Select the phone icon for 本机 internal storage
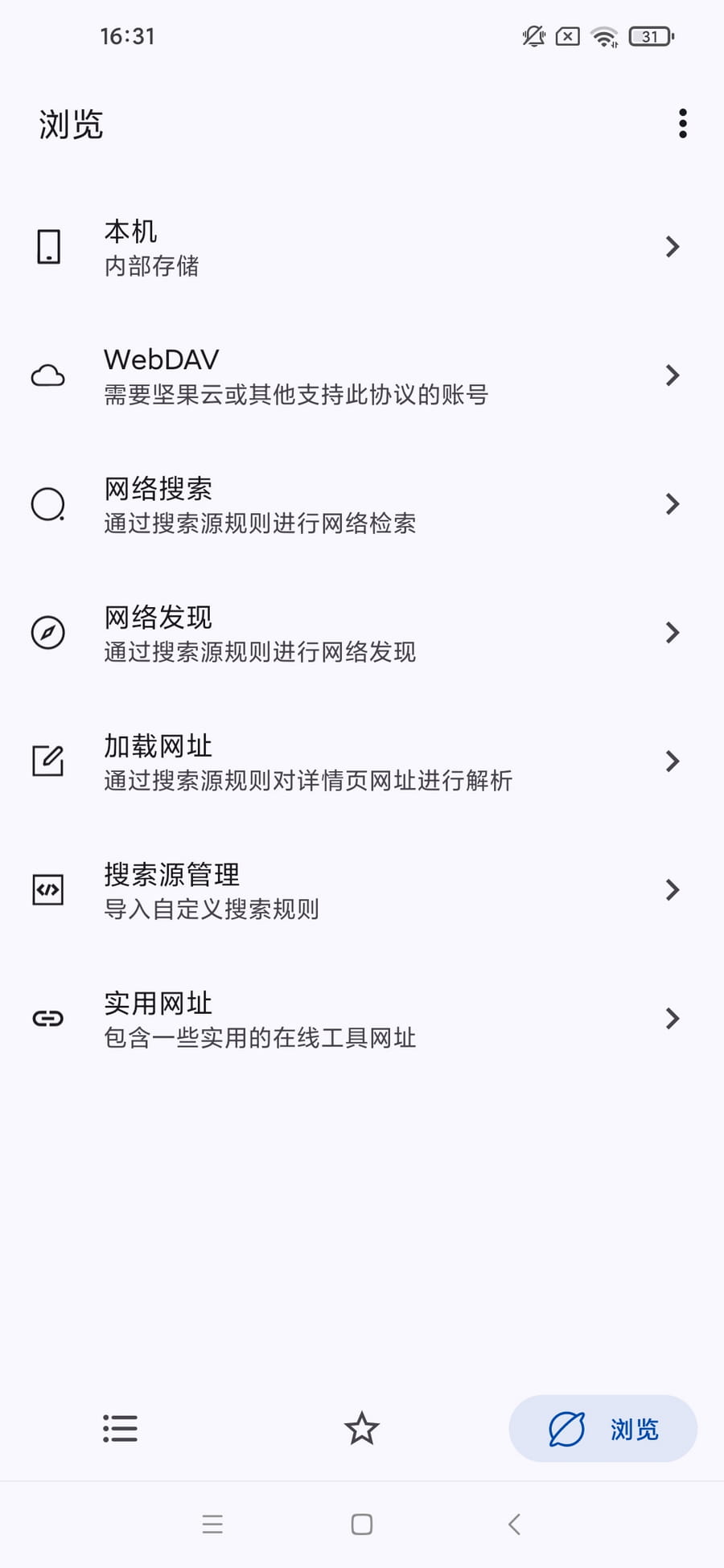Screen dimensions: 724x1568 point(47,247)
